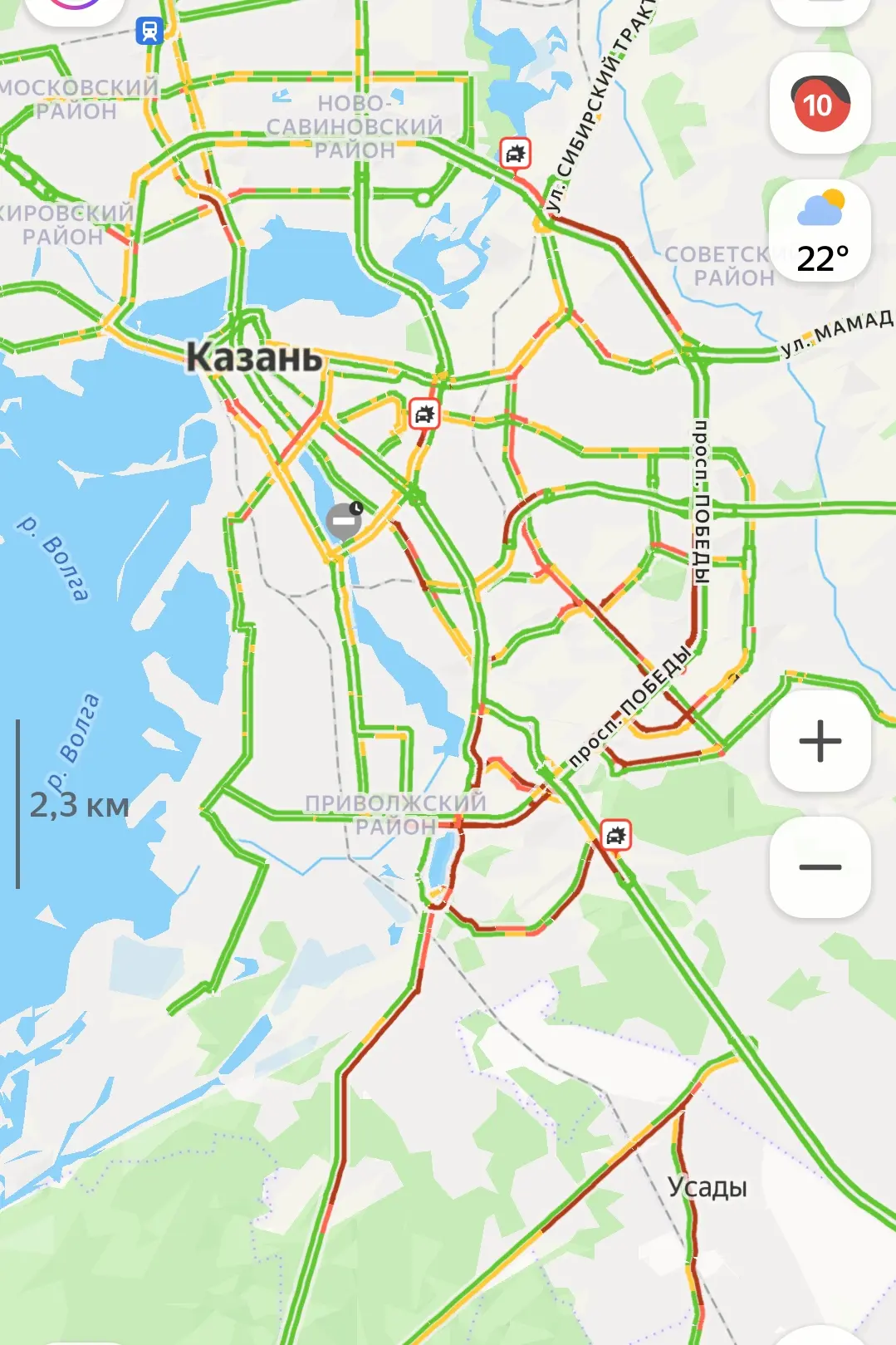
Task: Open the traffic level 10 indicator
Action: (x=820, y=103)
